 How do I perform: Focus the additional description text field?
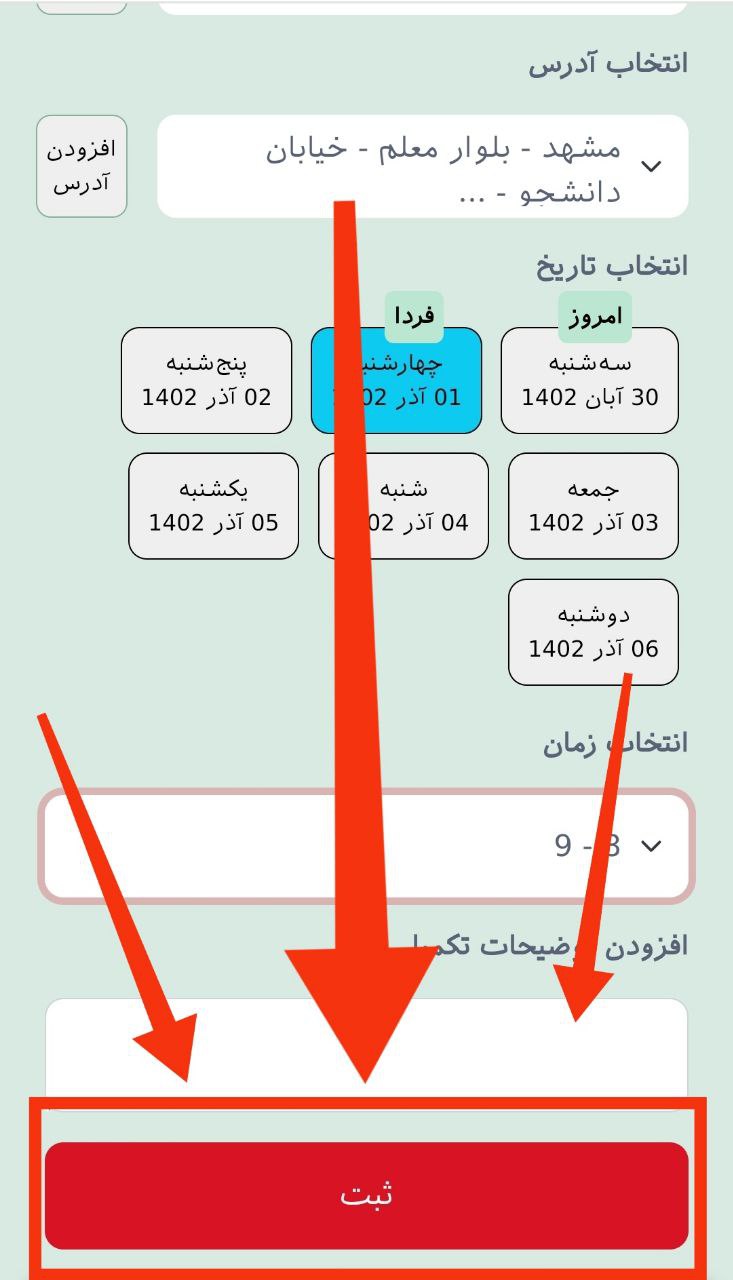pyautogui.click(x=366, y=1051)
